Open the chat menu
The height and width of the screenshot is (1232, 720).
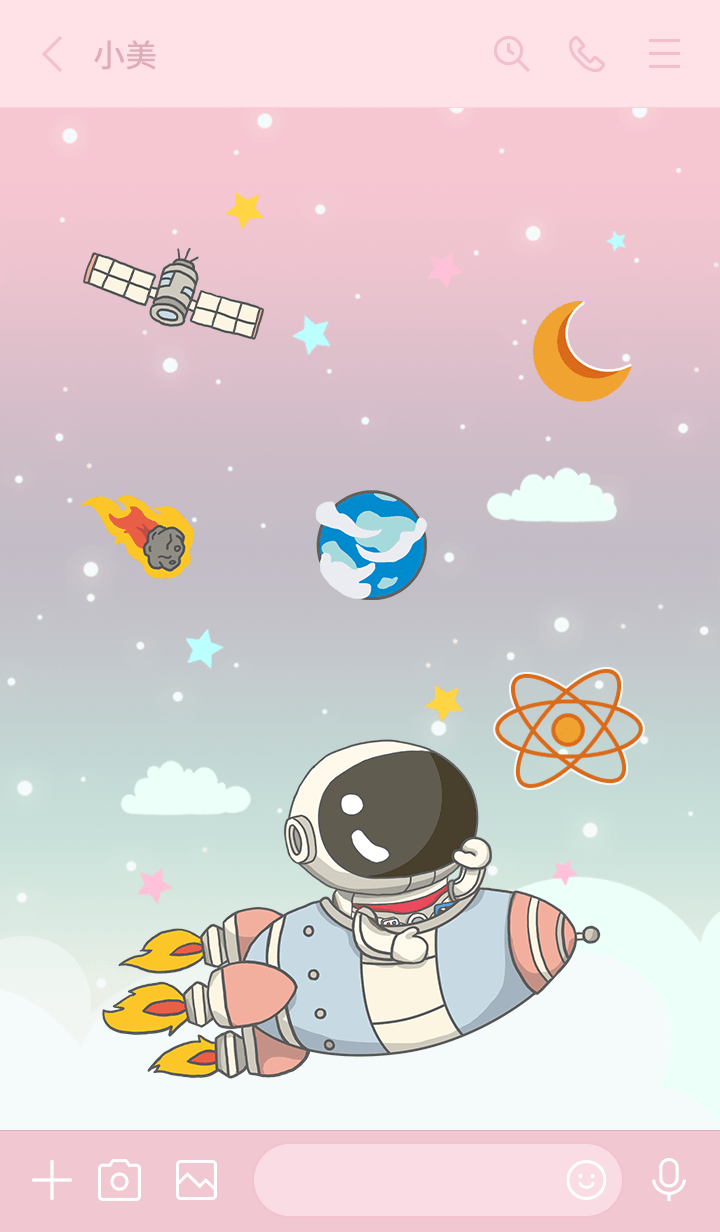664,54
